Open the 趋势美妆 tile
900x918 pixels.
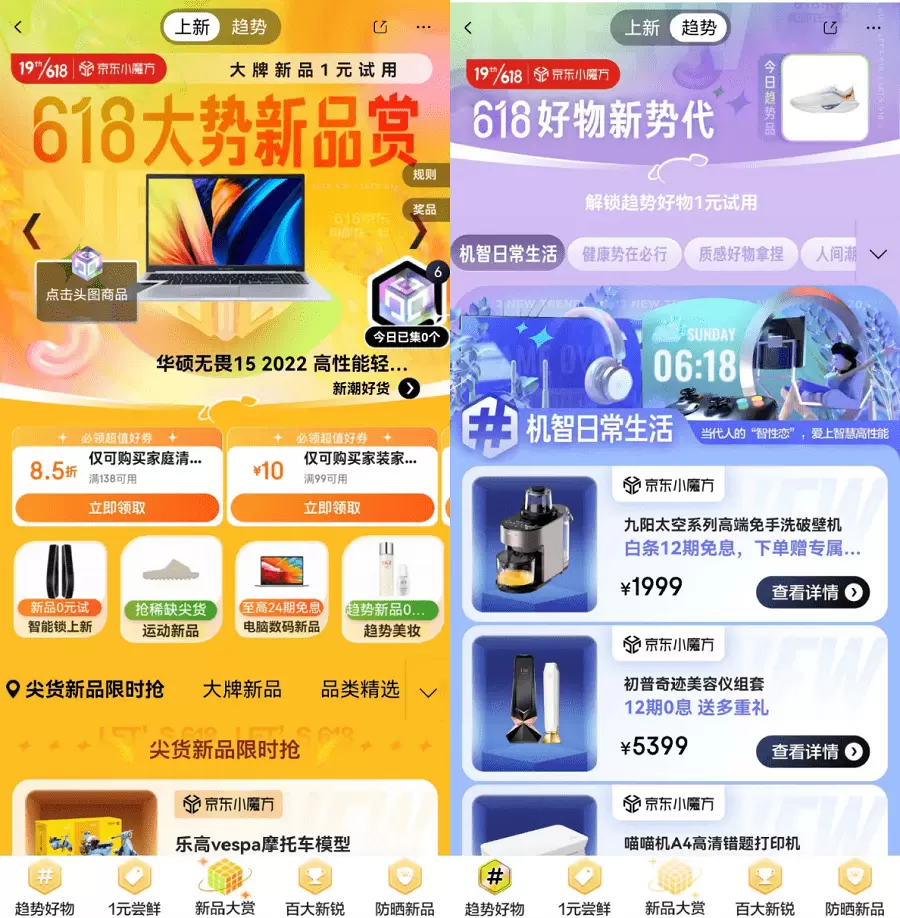pos(392,590)
